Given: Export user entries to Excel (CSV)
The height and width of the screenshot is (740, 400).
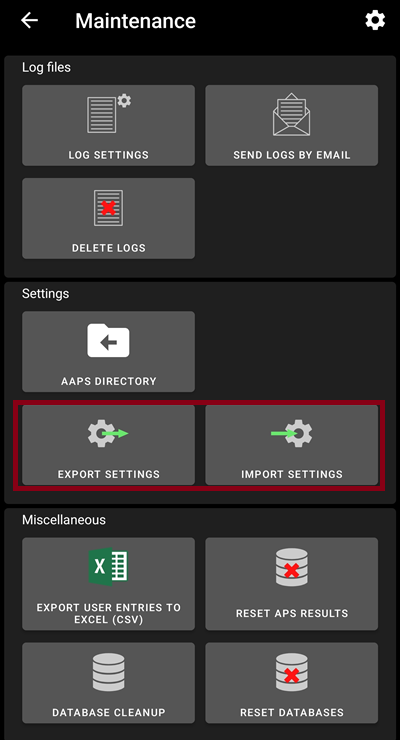Looking at the screenshot, I should (x=108, y=584).
